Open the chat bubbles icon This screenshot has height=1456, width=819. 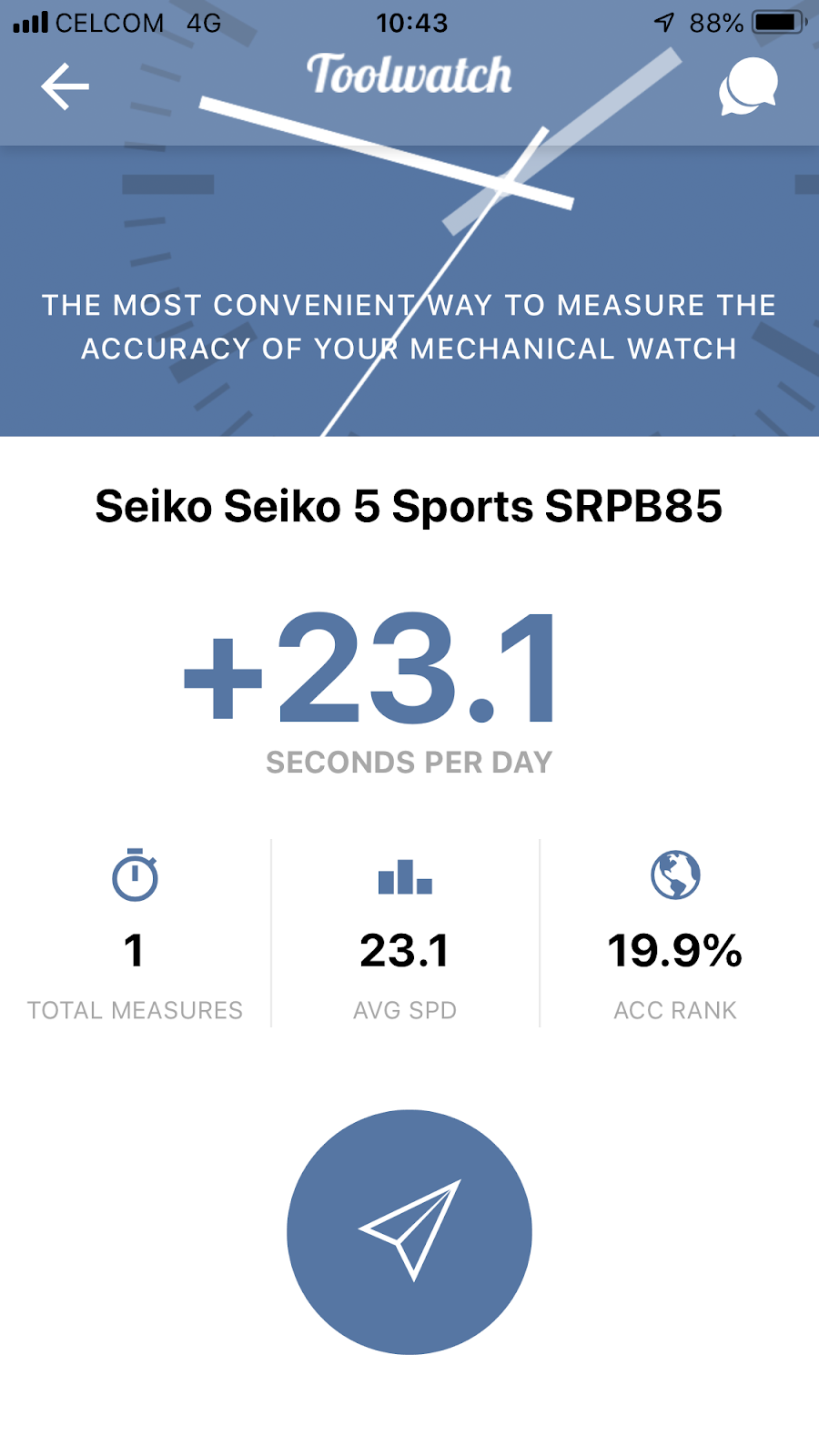[748, 86]
